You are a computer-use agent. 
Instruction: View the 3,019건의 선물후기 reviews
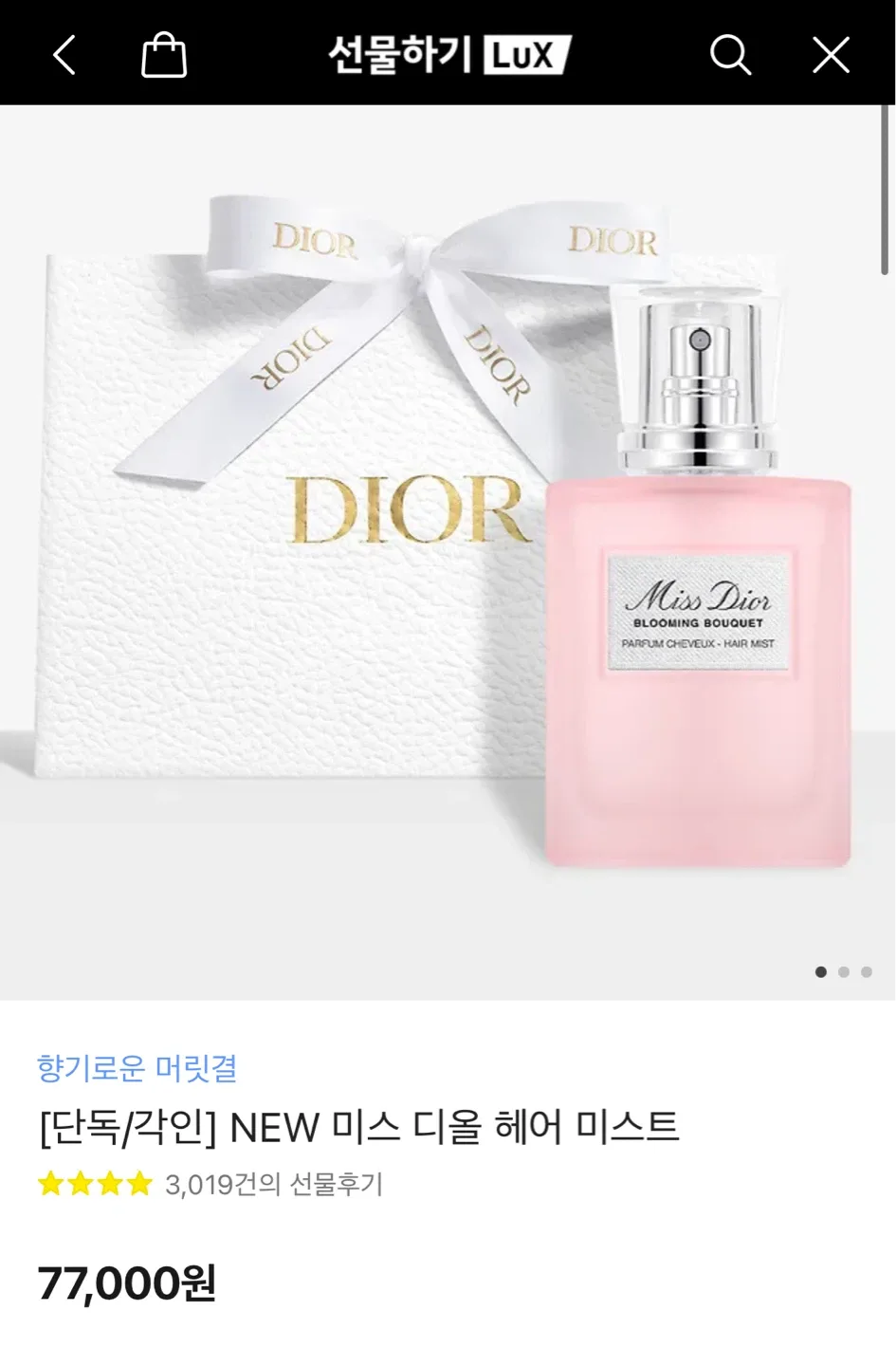(x=273, y=1184)
